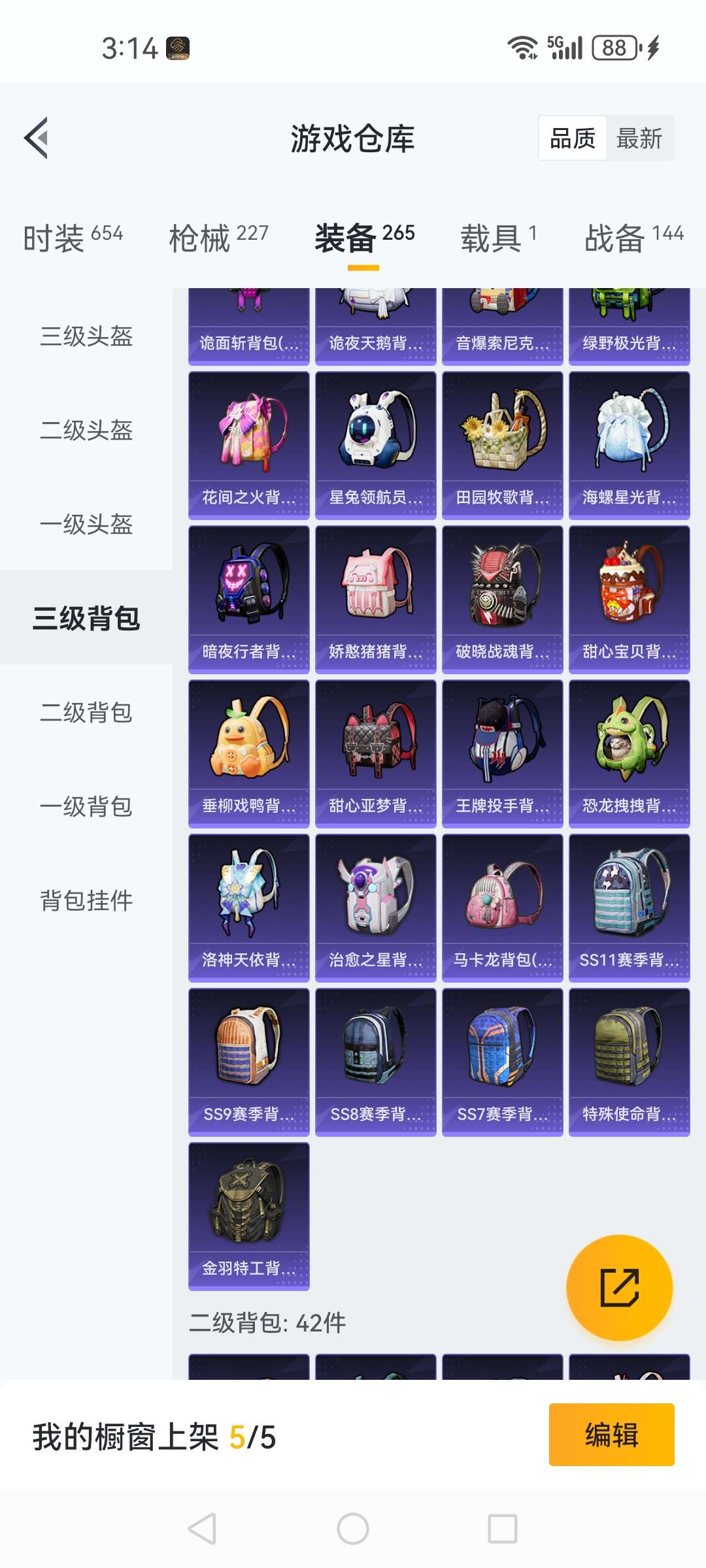Select 三级头盔 in the side menu
This screenshot has width=706, height=1568.
pos(86,336)
